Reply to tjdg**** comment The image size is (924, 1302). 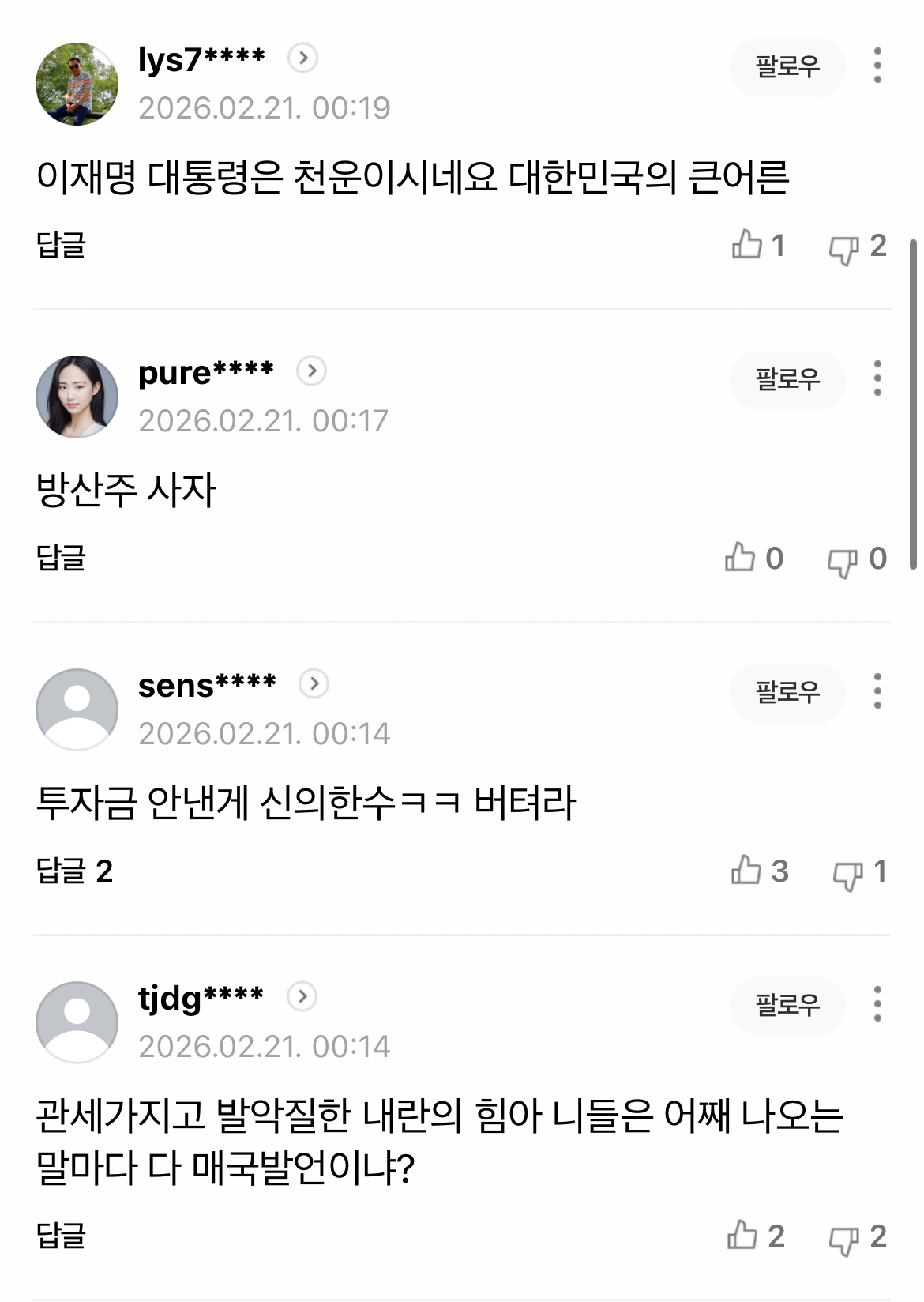(x=61, y=1236)
